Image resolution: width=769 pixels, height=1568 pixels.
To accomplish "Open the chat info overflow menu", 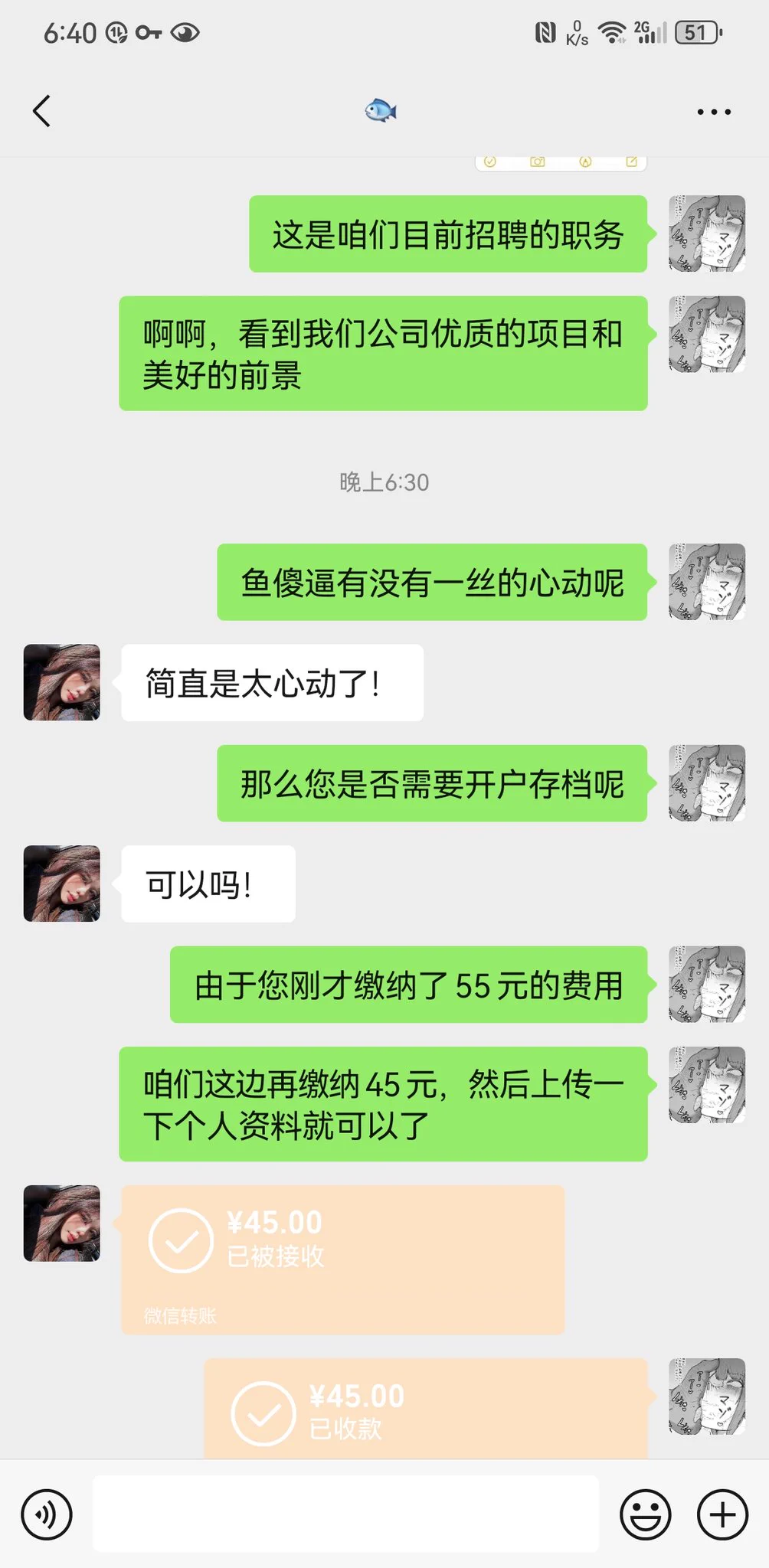I will coord(713,112).
